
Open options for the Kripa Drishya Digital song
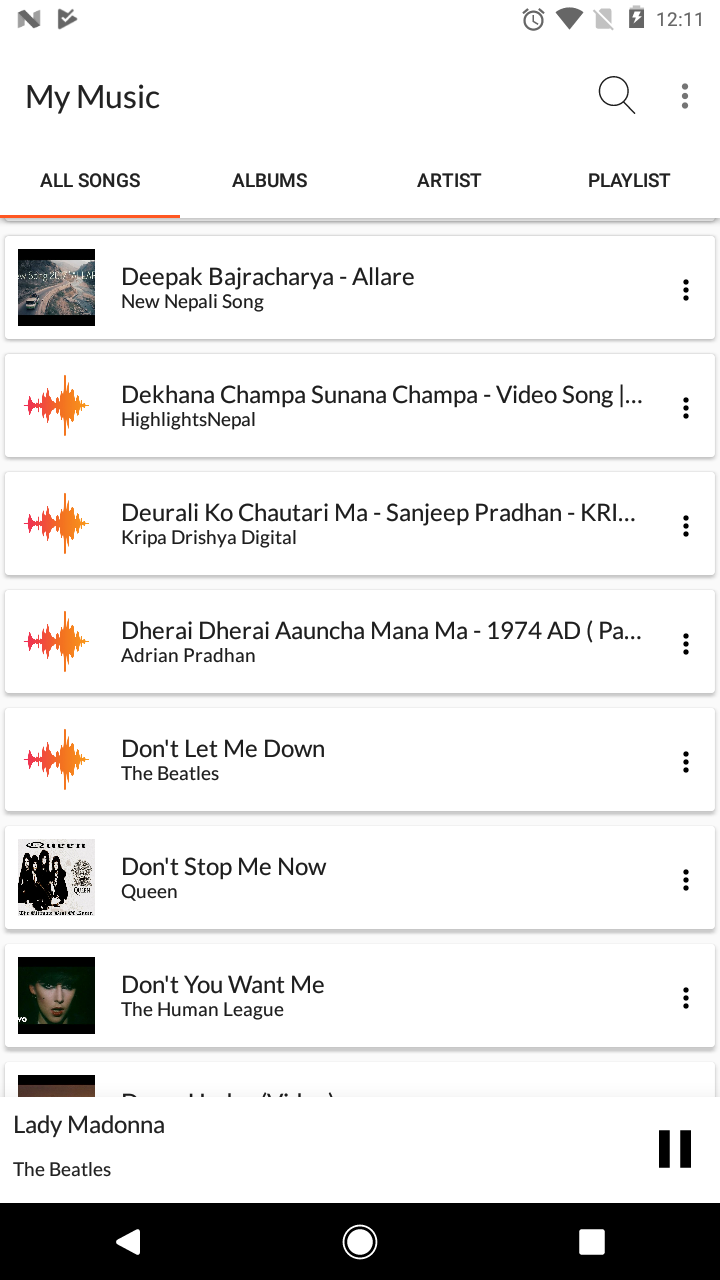coord(686,526)
